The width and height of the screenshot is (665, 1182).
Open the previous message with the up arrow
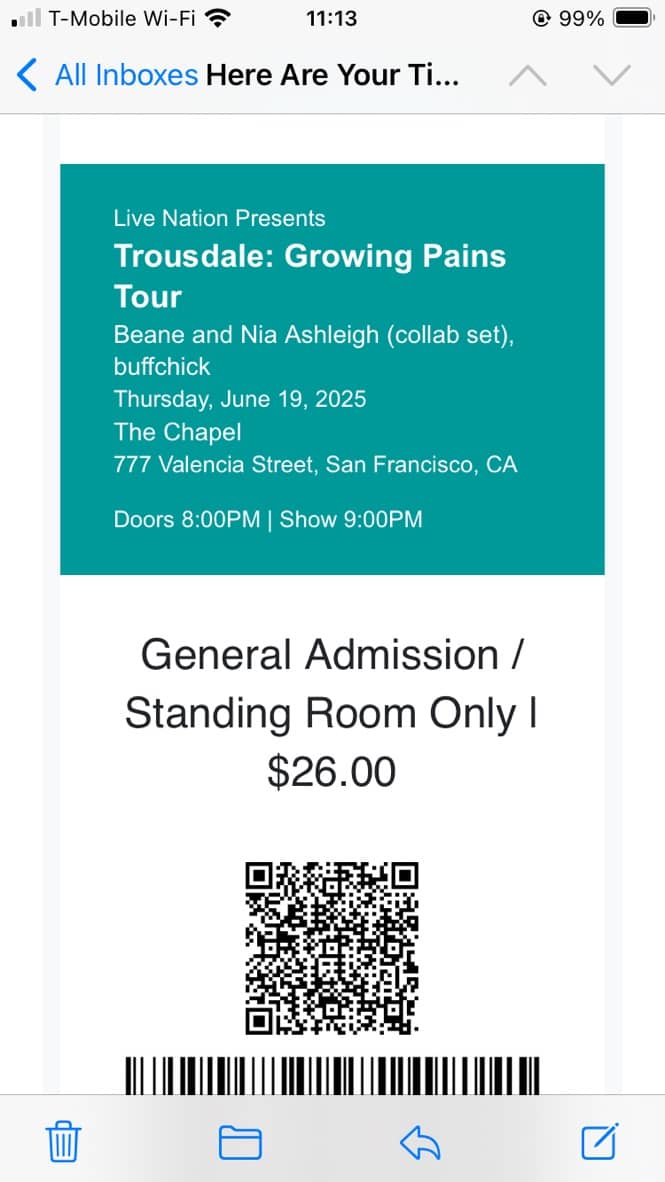[x=528, y=75]
